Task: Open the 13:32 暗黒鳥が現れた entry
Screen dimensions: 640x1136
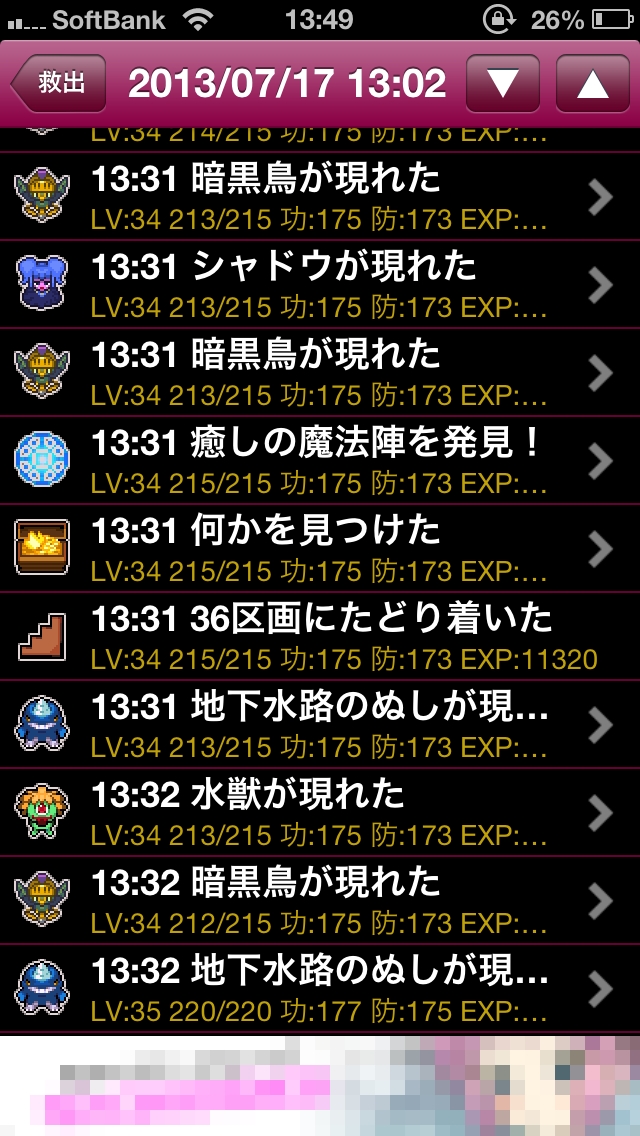Action: point(320,899)
